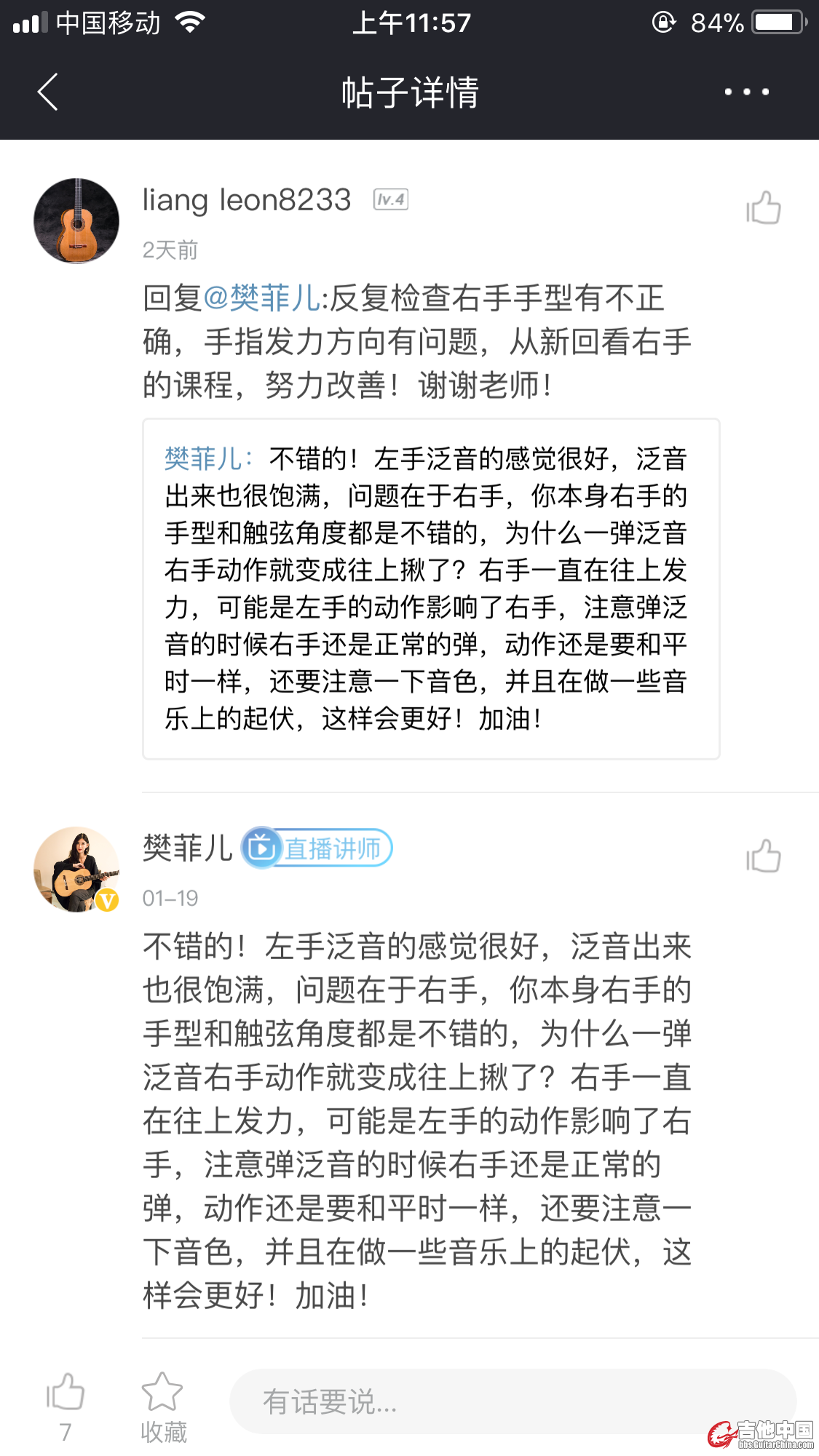Open liang leon8233's profile avatar

[x=76, y=220]
